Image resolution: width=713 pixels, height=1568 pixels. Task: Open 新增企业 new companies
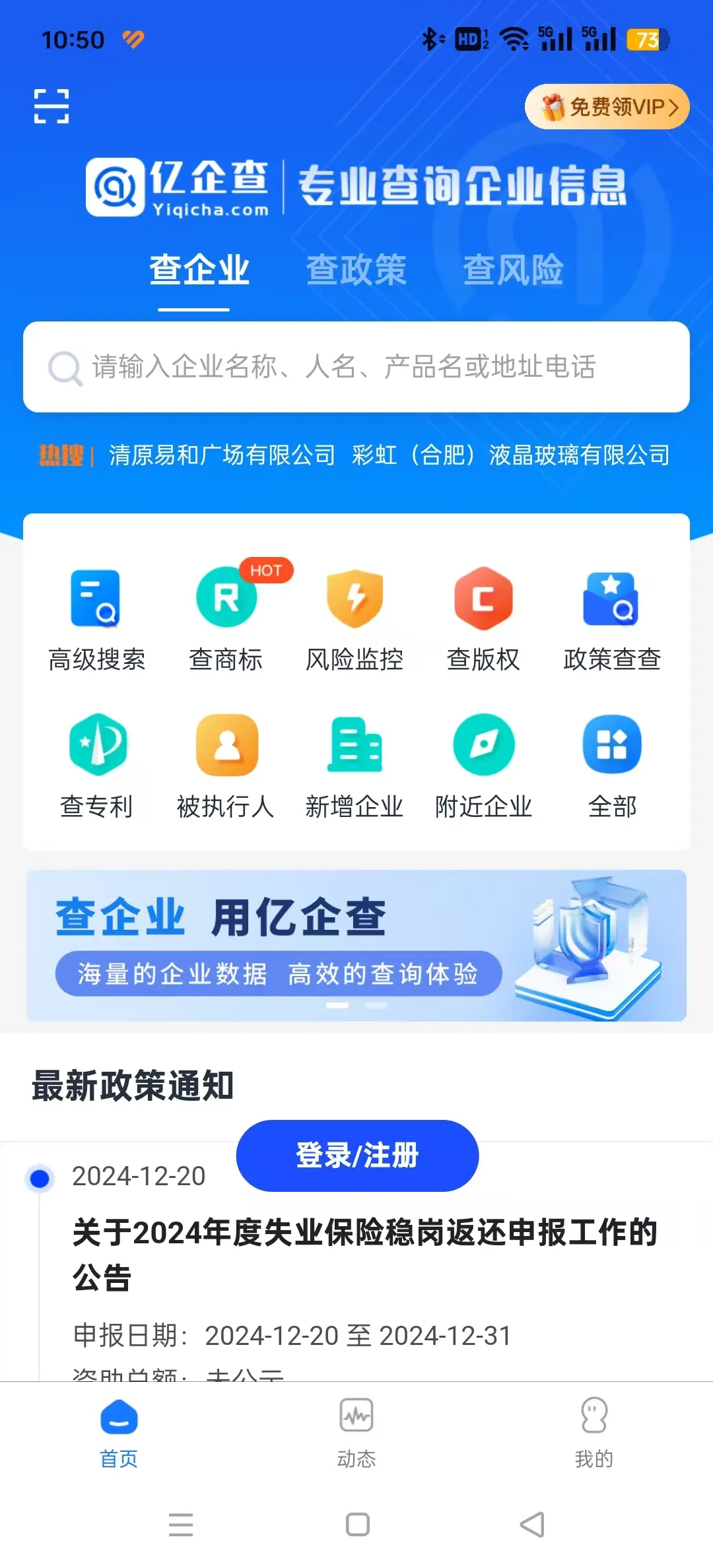coord(355,766)
